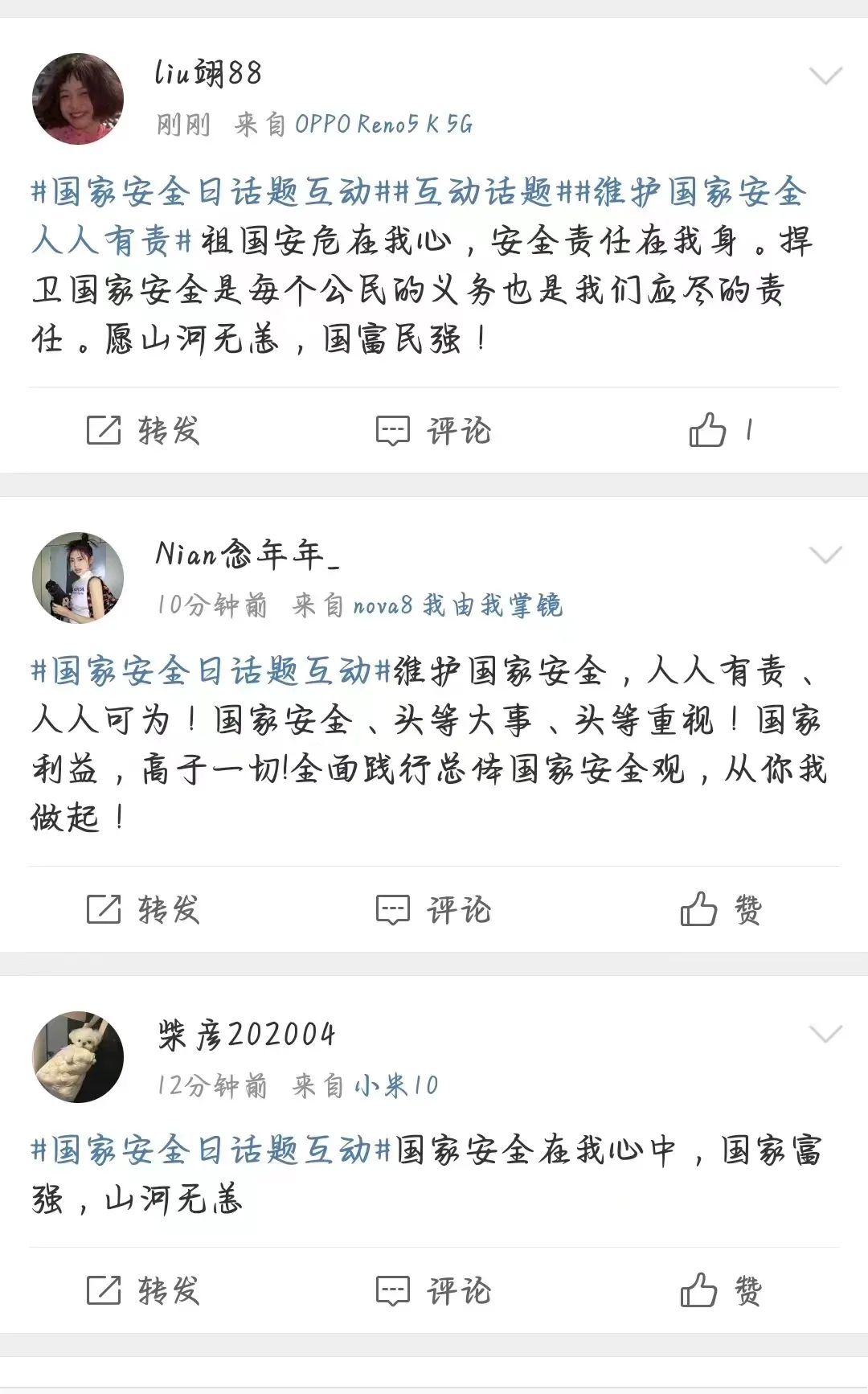Open 柴彦202004's avatar
The image size is (868, 1394).
point(78,1056)
